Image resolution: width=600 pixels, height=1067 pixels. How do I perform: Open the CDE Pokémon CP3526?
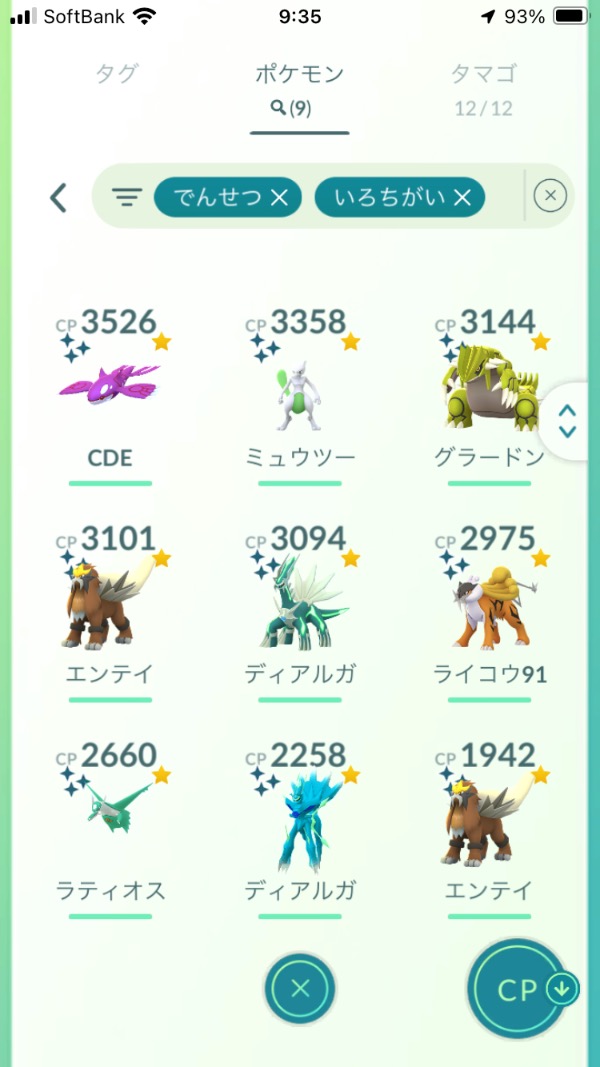(110, 390)
